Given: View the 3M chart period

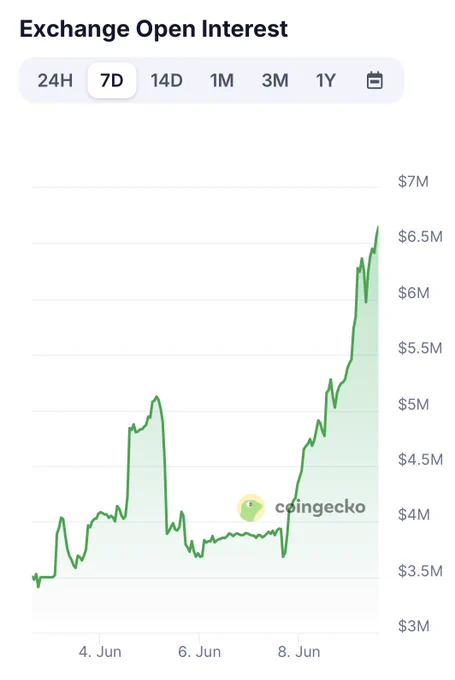Looking at the screenshot, I should (x=275, y=81).
